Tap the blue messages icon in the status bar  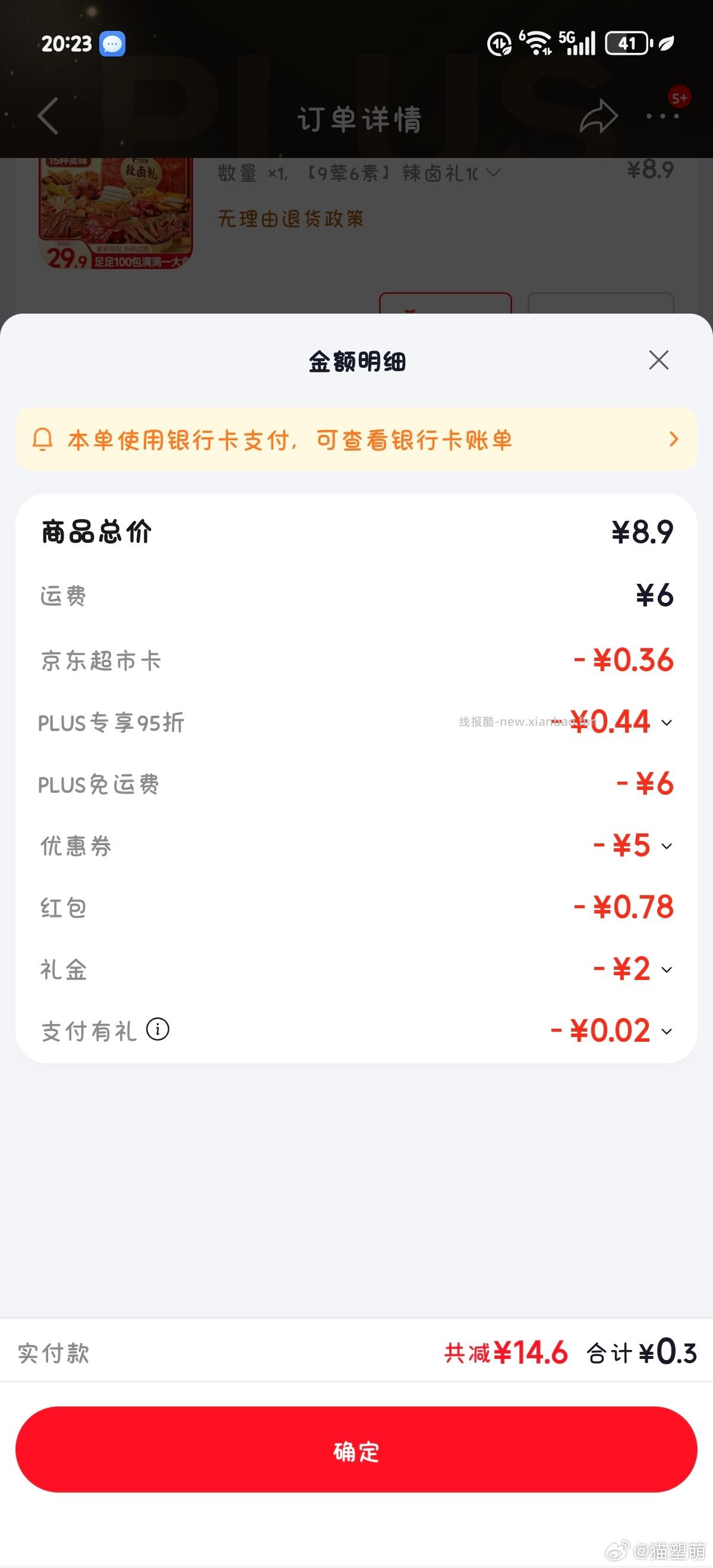click(x=113, y=43)
